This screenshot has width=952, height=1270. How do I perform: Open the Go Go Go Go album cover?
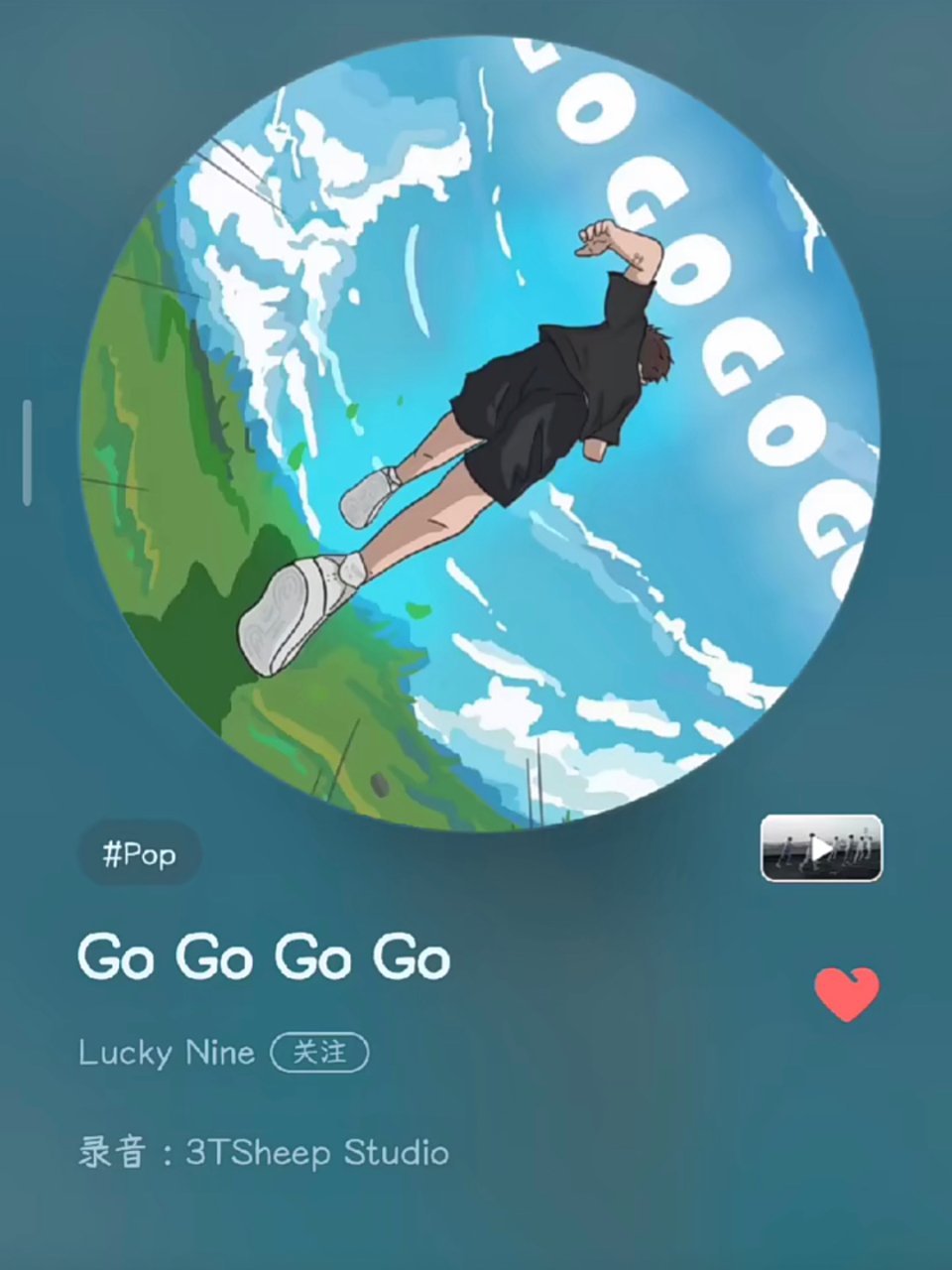coord(477,435)
